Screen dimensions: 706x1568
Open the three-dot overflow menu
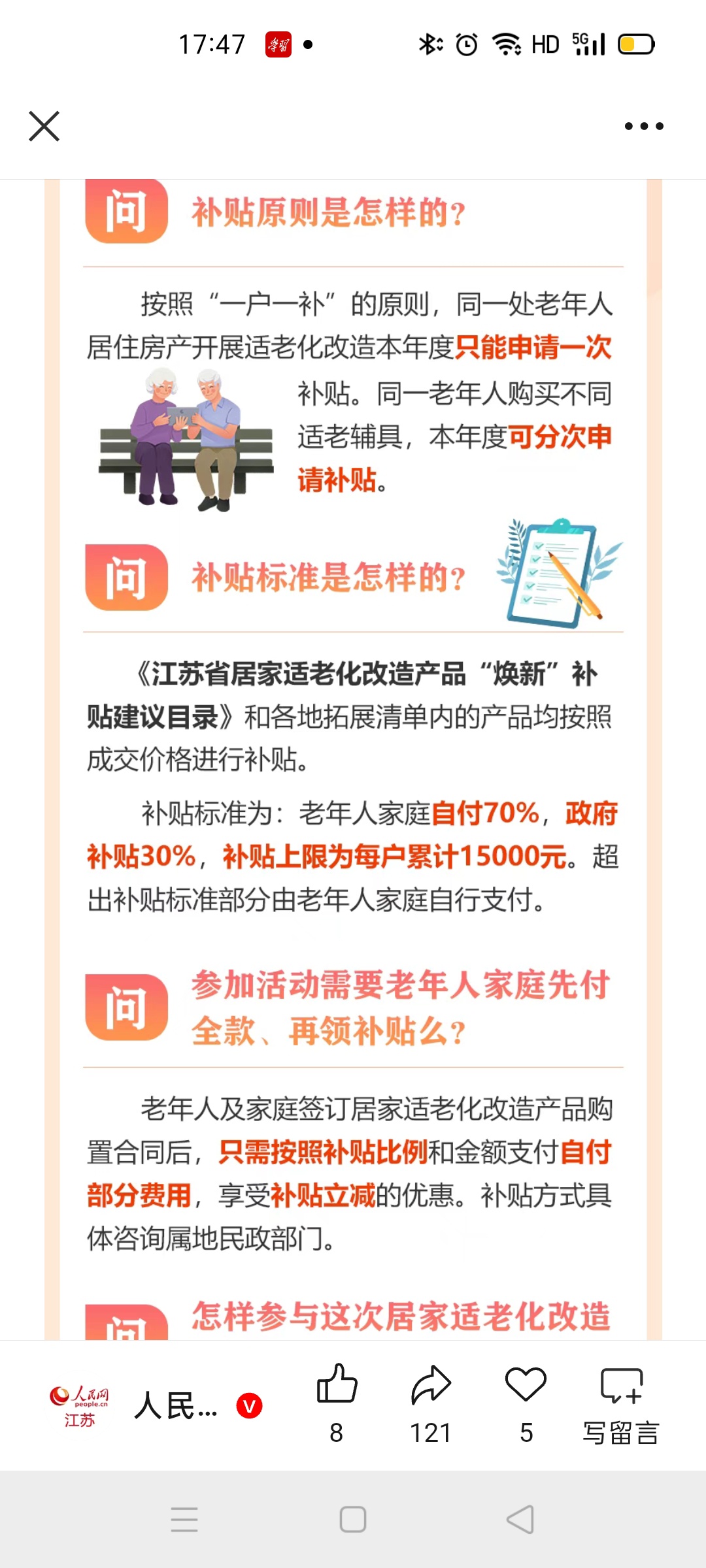tap(643, 126)
